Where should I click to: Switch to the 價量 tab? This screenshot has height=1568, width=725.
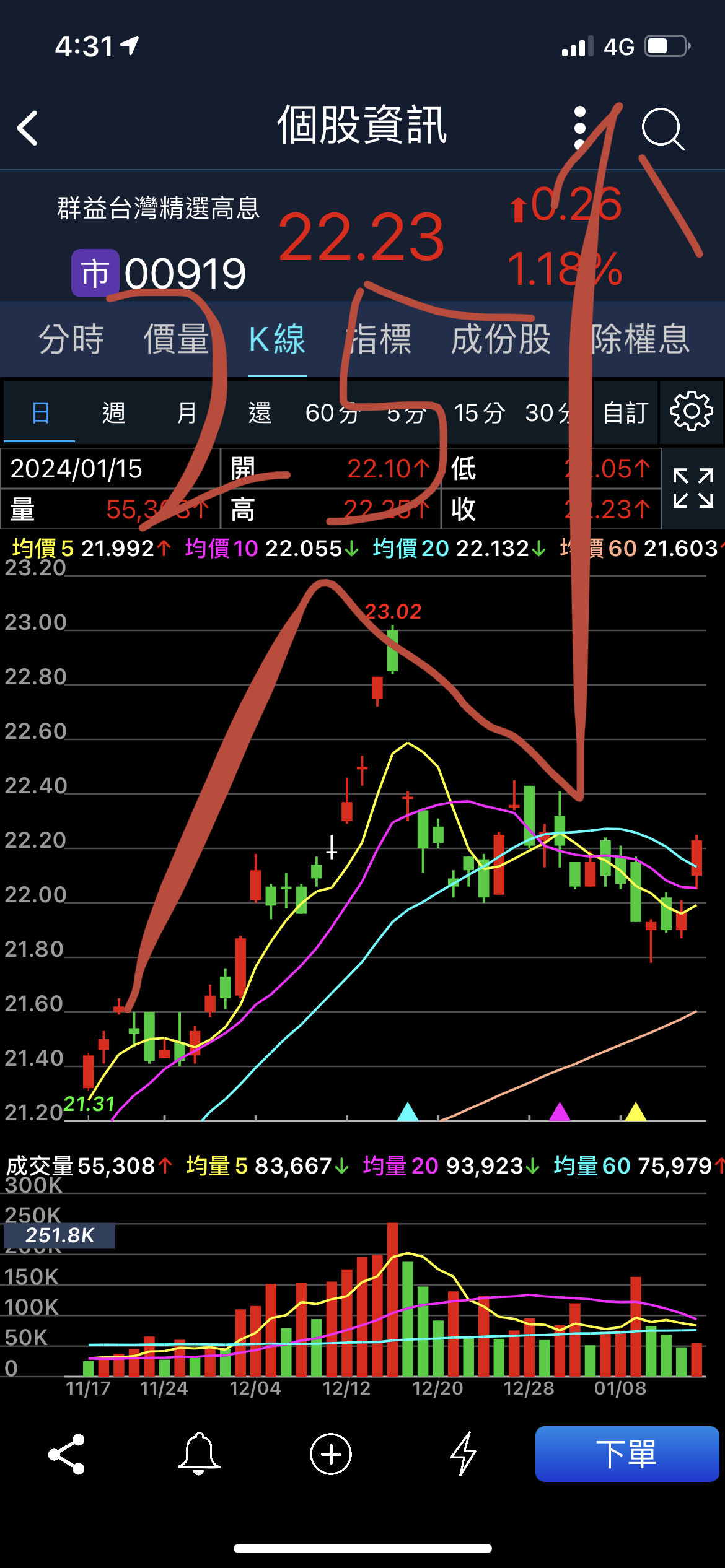click(x=176, y=339)
